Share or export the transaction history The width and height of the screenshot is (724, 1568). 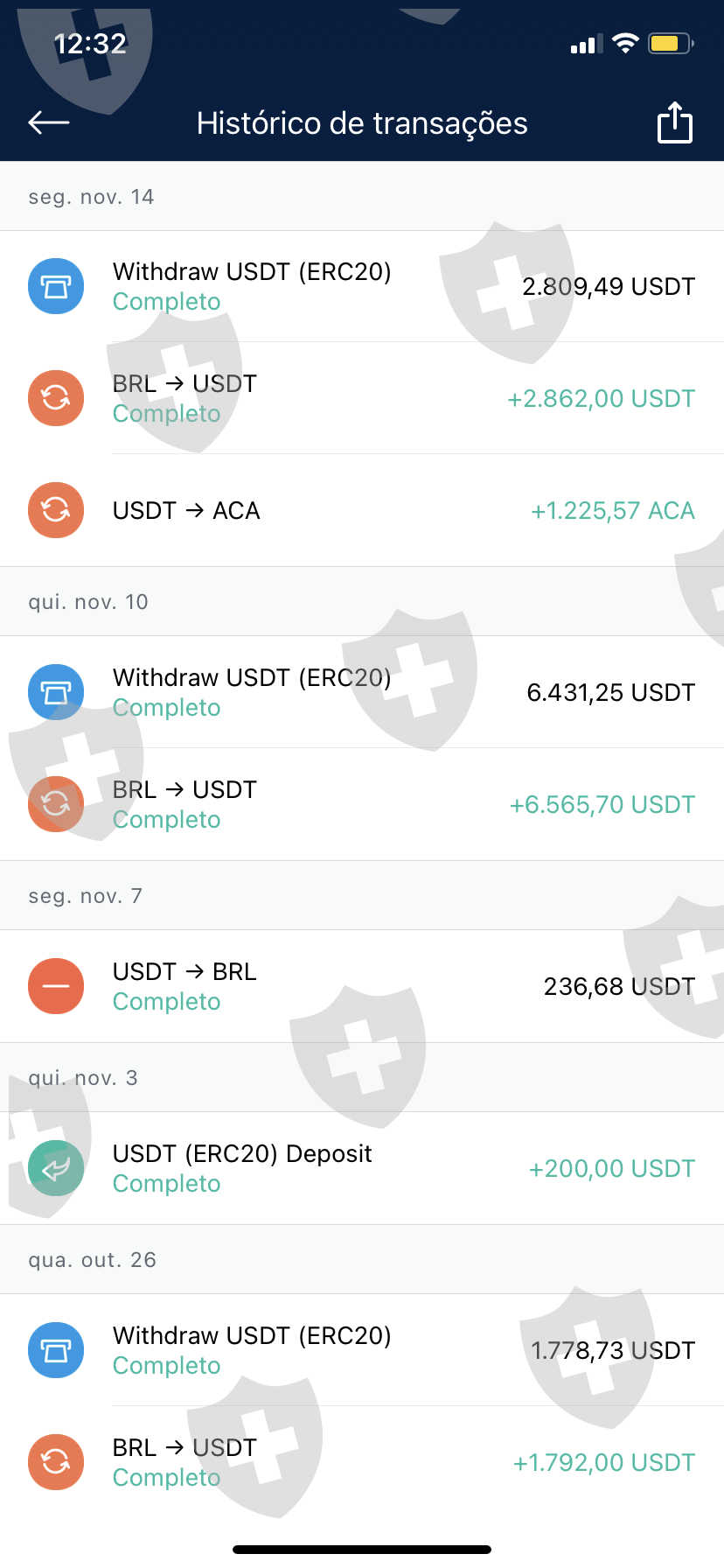click(674, 122)
